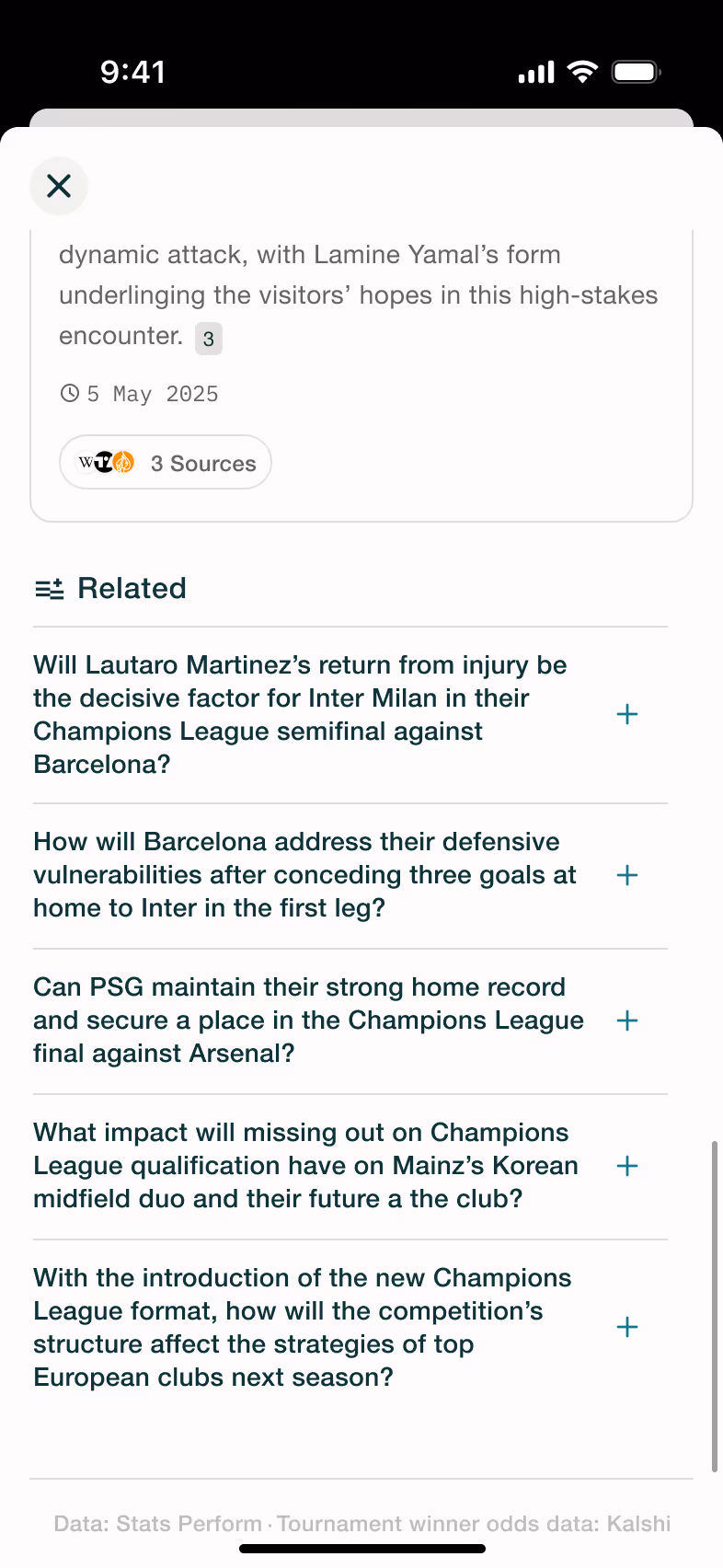Tap citation number 3 after encounter

click(x=209, y=339)
